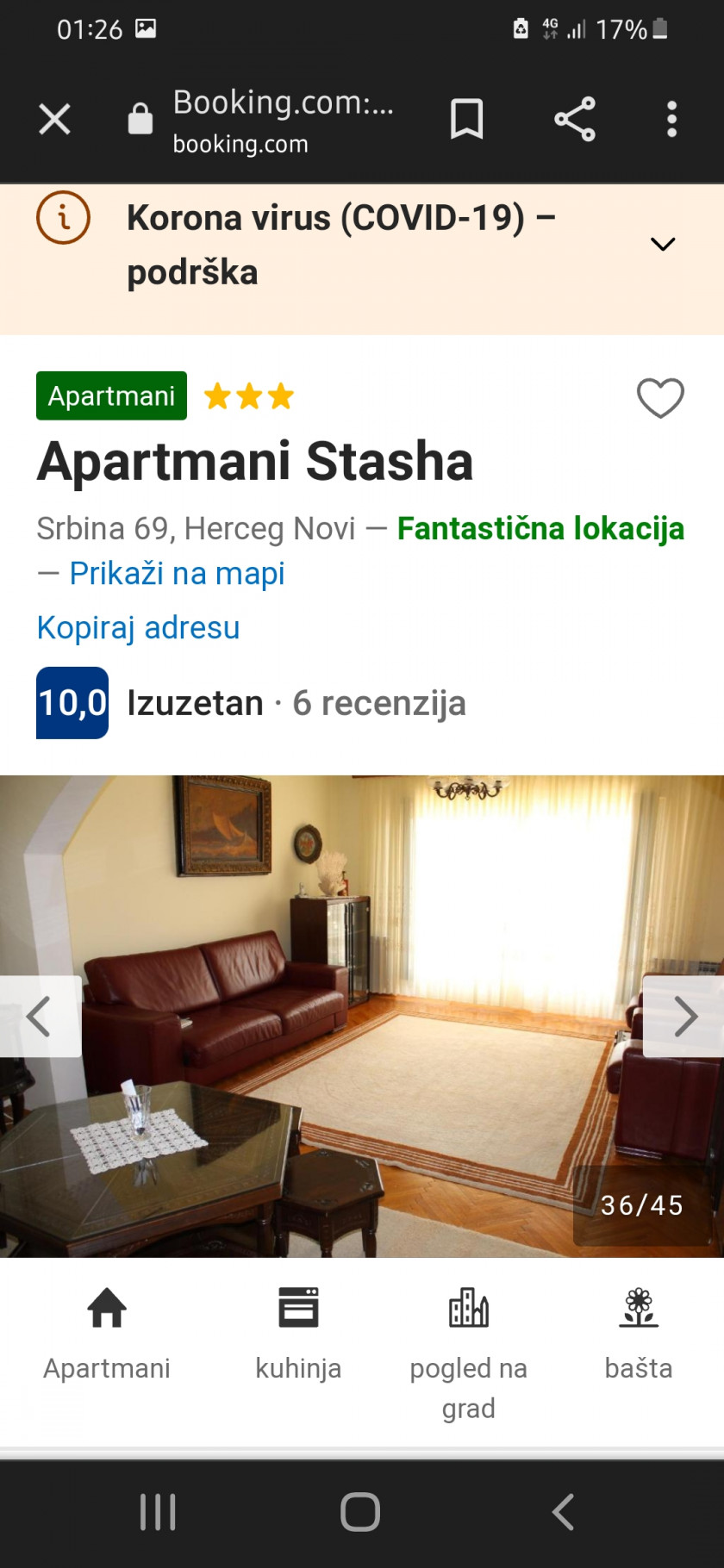The image size is (724, 1568).
Task: Save Apartmani Stasha with the heart icon
Action: point(660,397)
